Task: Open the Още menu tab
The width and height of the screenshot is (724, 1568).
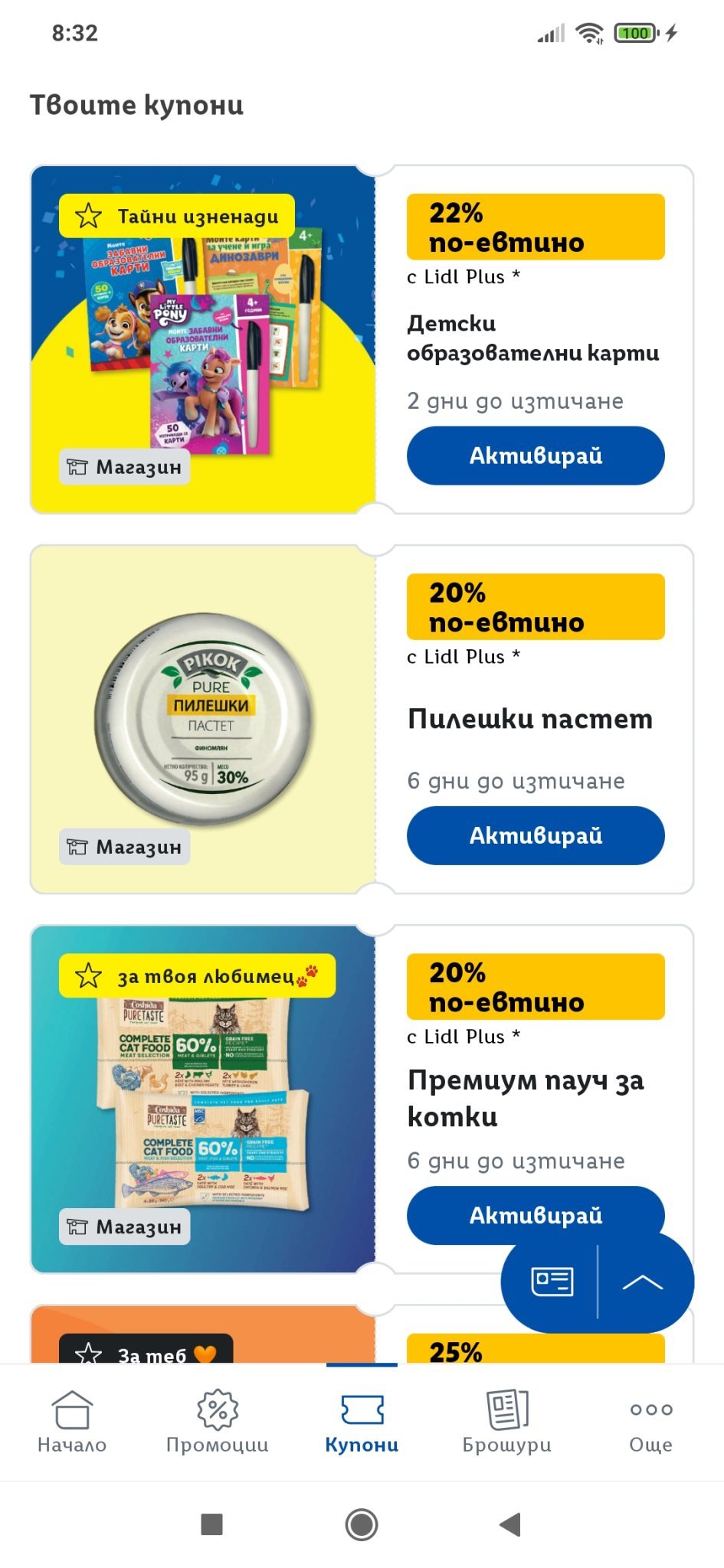Action: click(650, 1422)
